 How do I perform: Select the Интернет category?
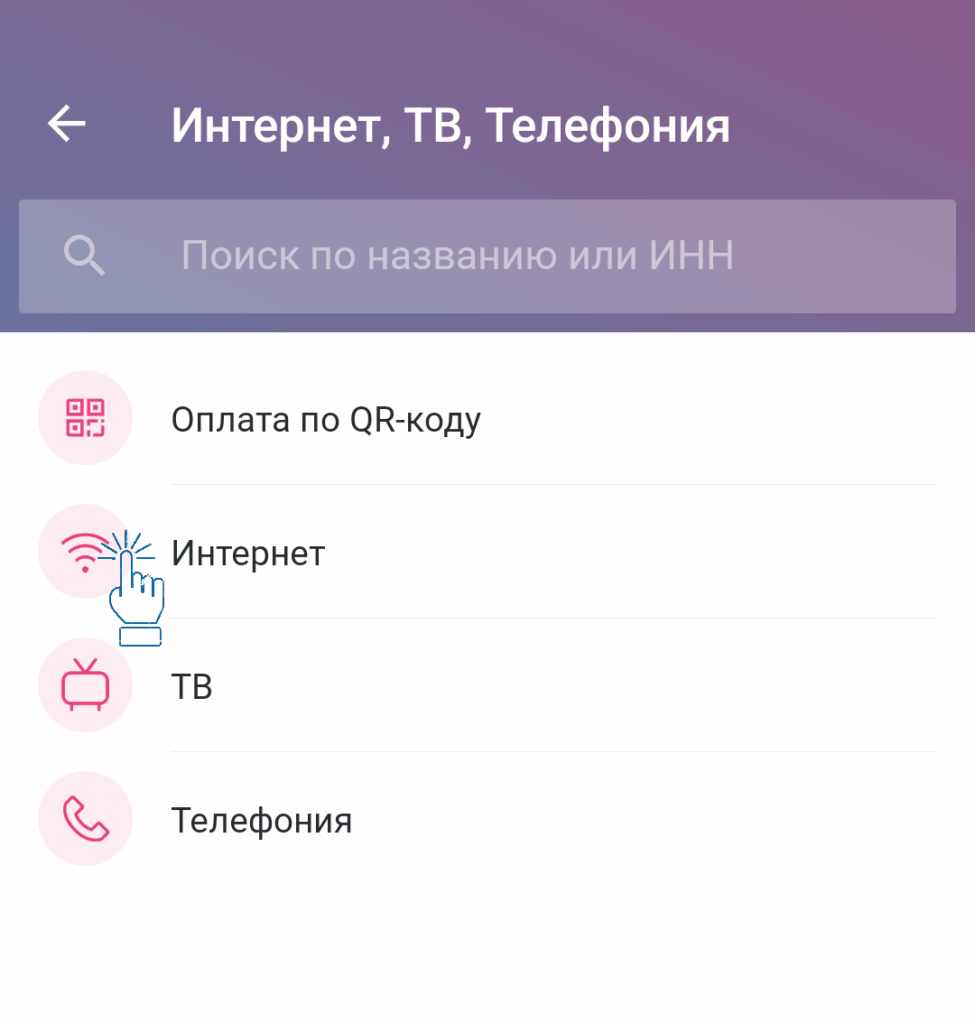[248, 553]
